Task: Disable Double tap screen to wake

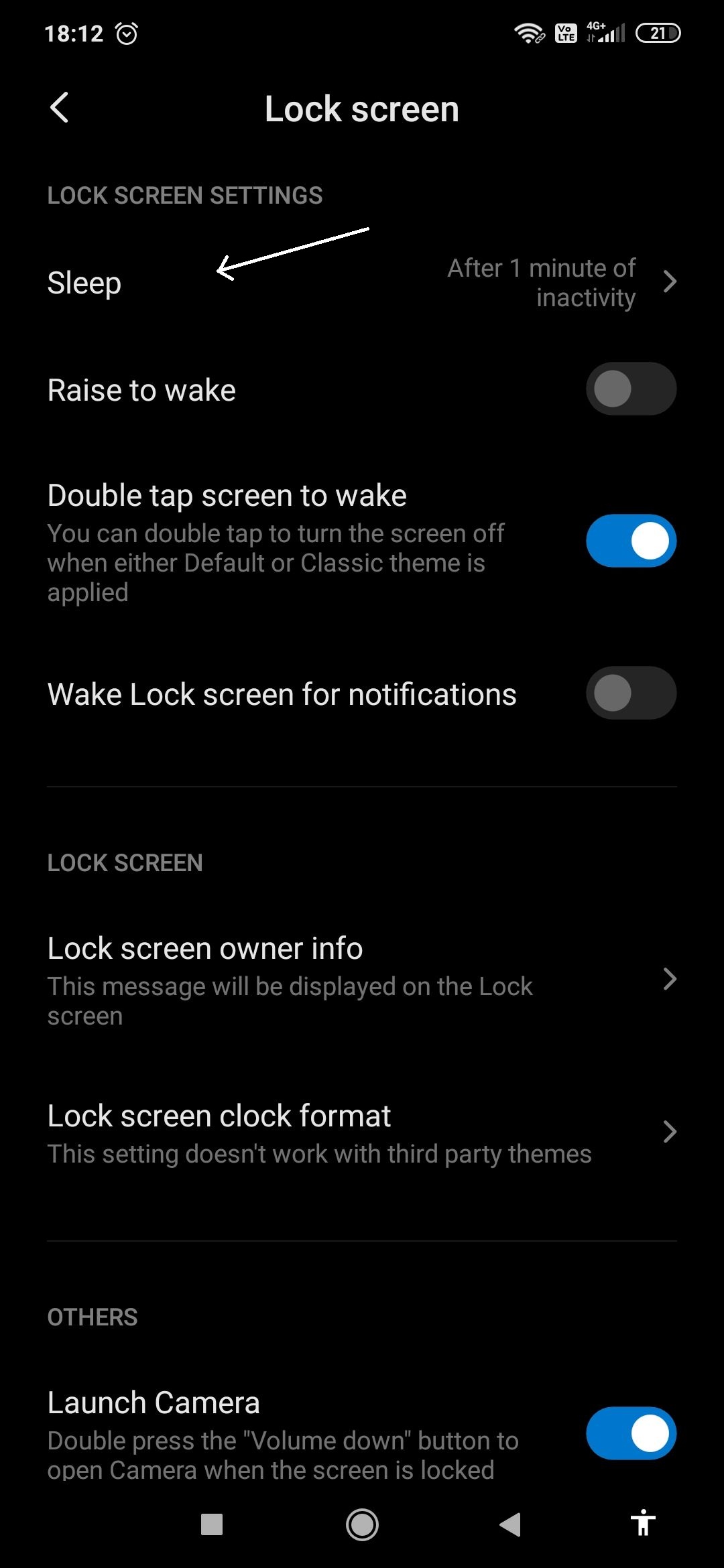Action: click(630, 540)
